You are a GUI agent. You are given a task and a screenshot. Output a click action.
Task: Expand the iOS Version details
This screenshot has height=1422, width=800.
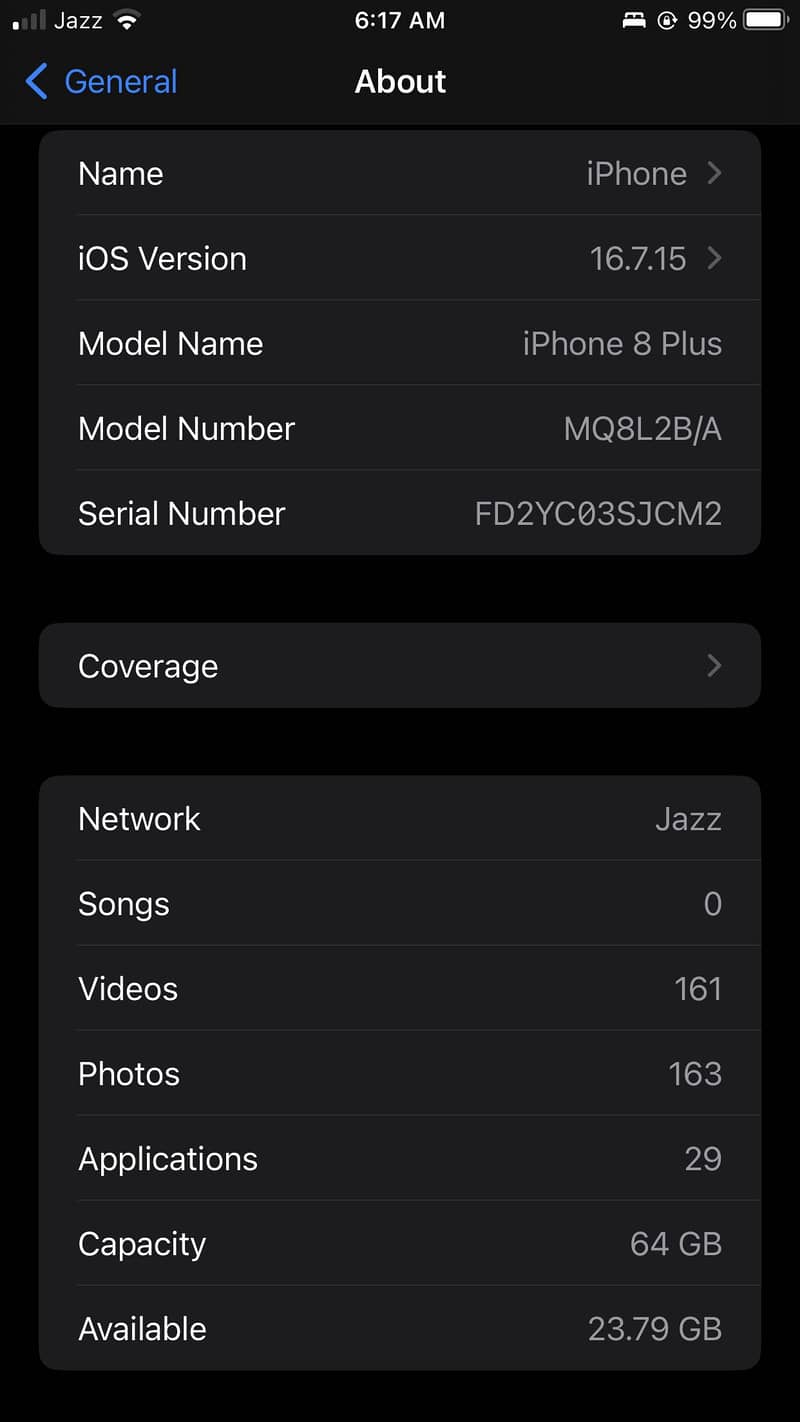click(400, 258)
